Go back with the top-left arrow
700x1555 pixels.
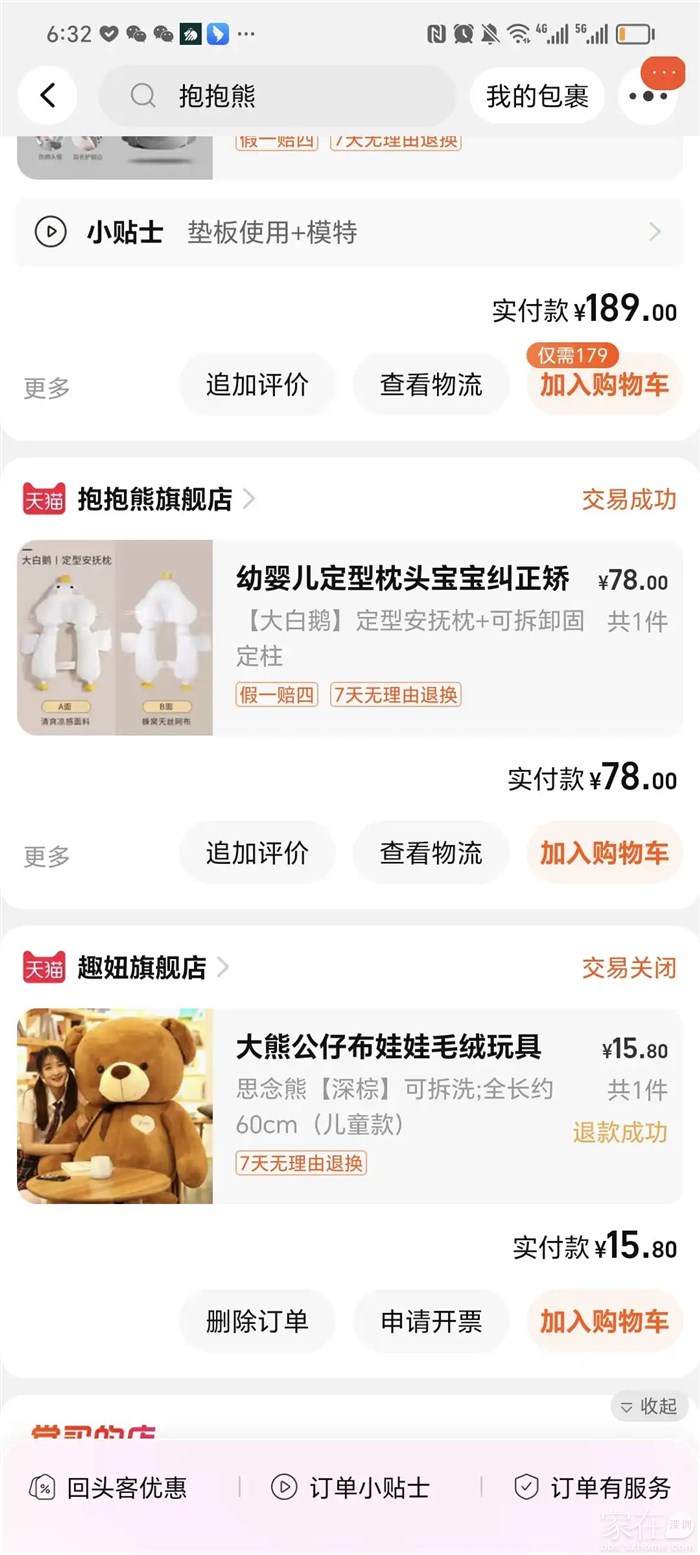click(x=48, y=96)
